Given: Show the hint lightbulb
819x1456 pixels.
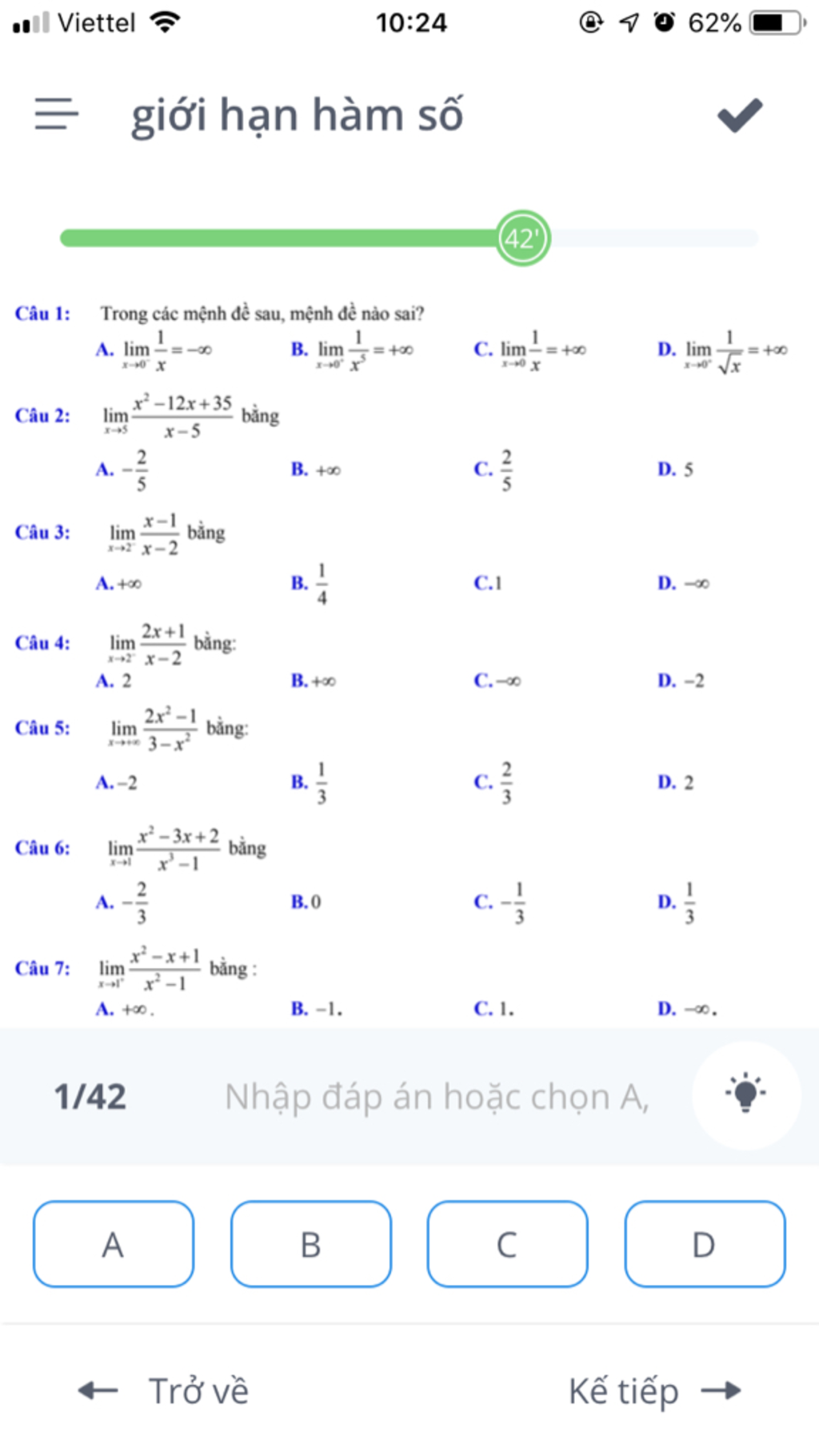Looking at the screenshot, I should point(745,1095).
